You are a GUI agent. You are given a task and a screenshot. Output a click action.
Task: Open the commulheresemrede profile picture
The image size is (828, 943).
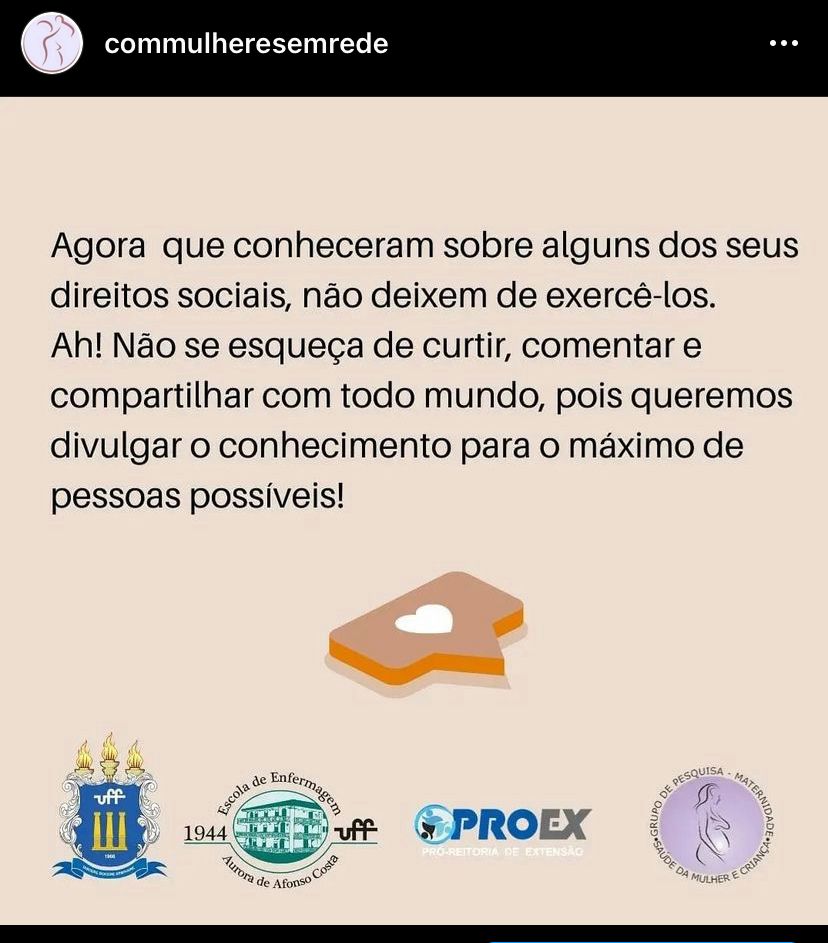click(x=52, y=43)
